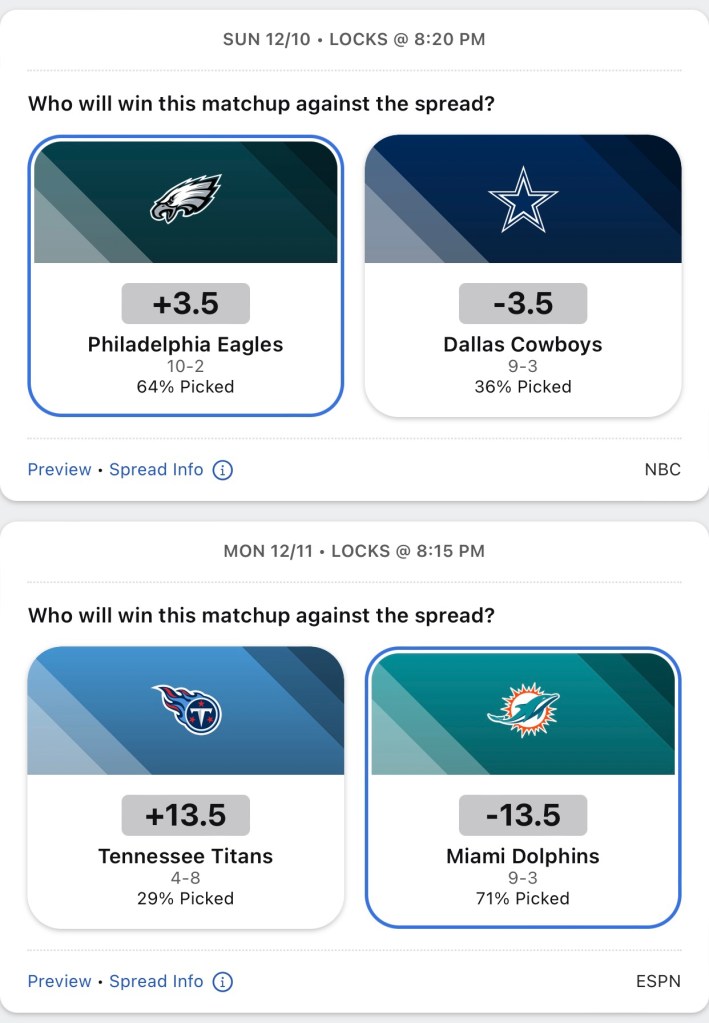Viewport: 709px width, 1023px height.
Task: Choose Miami Dolphins at -13.5
Action: pyautogui.click(x=523, y=787)
